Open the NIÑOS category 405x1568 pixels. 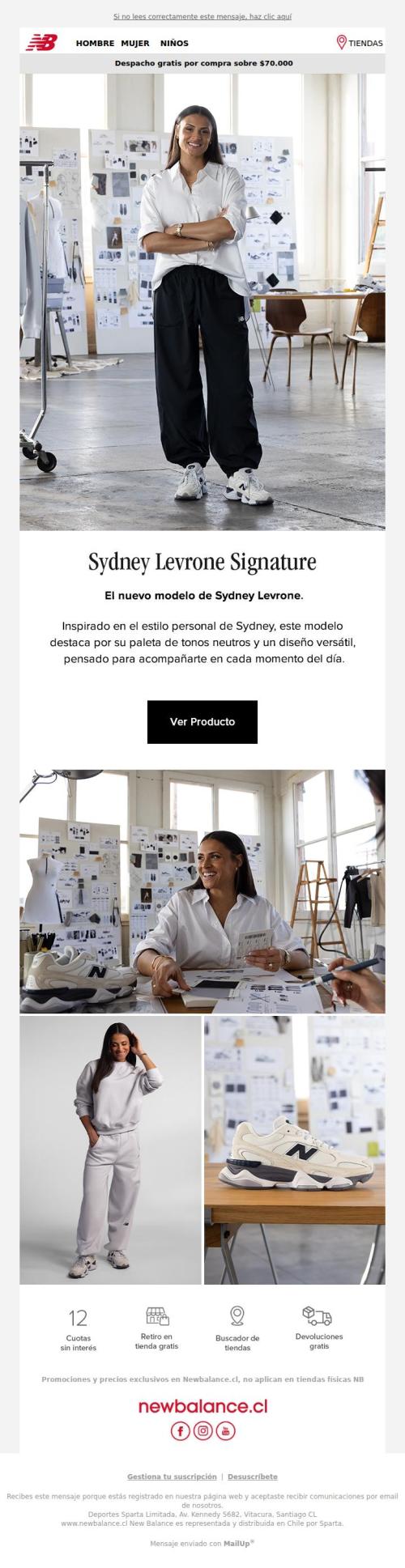(x=174, y=43)
